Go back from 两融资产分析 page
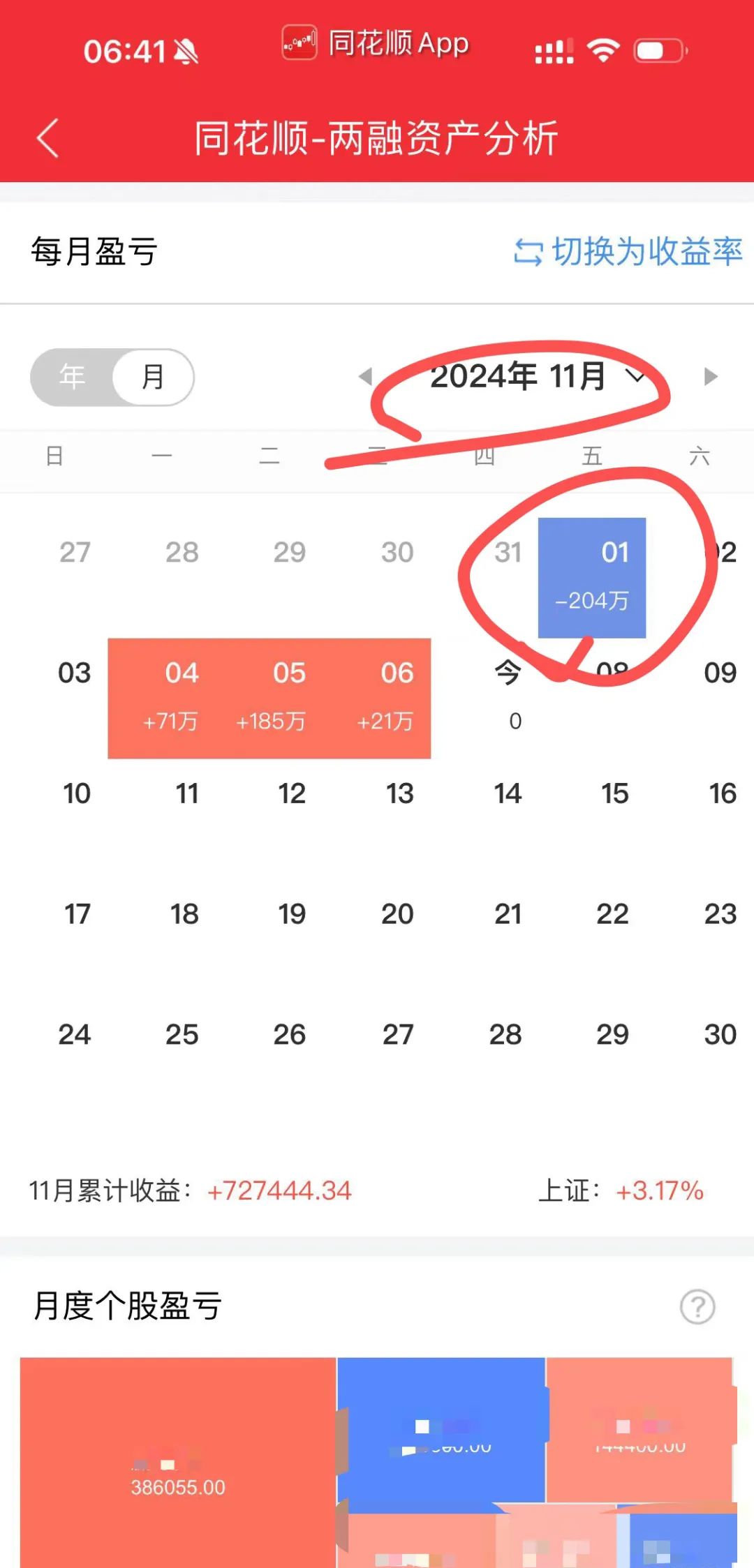This screenshot has height=1568, width=754. [x=47, y=137]
